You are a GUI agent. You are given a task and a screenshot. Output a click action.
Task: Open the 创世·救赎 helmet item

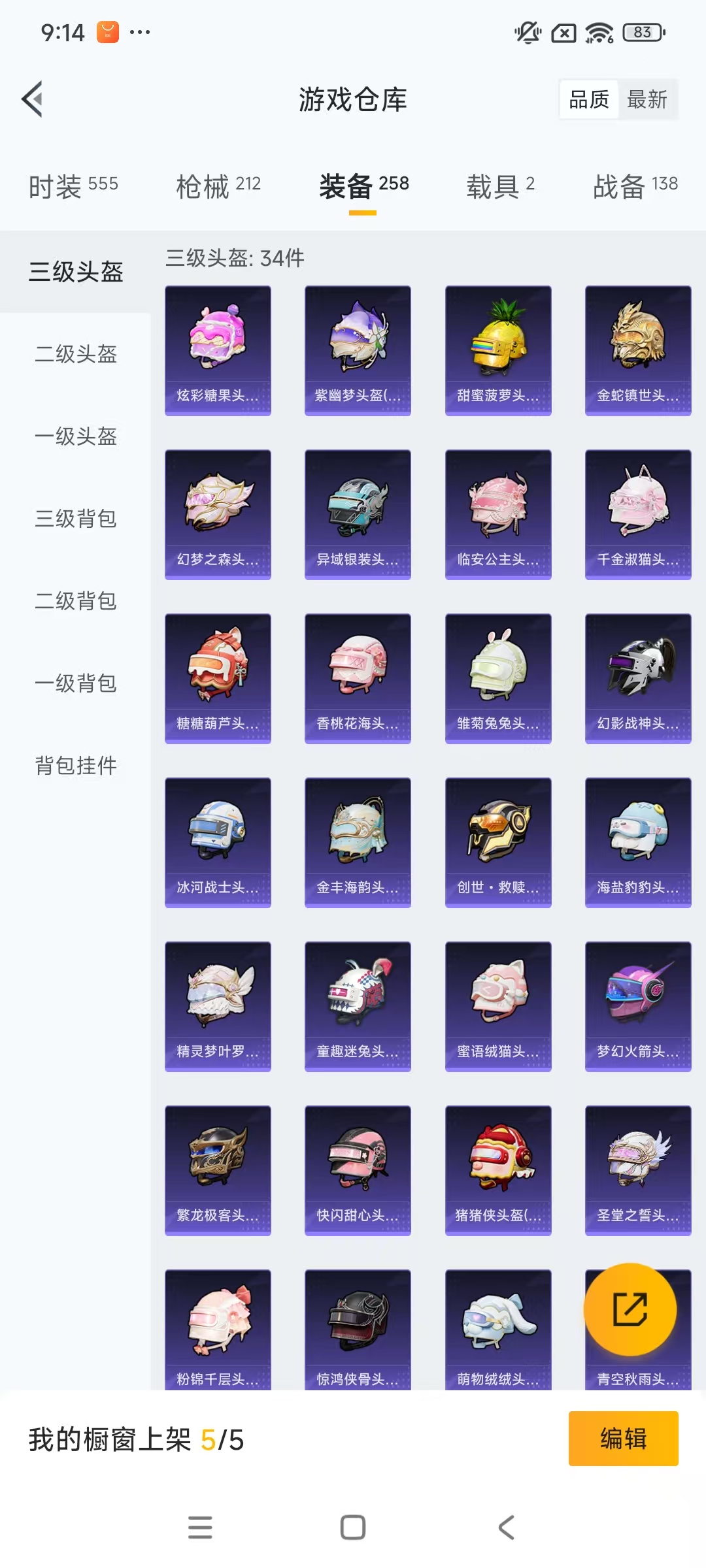pyautogui.click(x=497, y=842)
